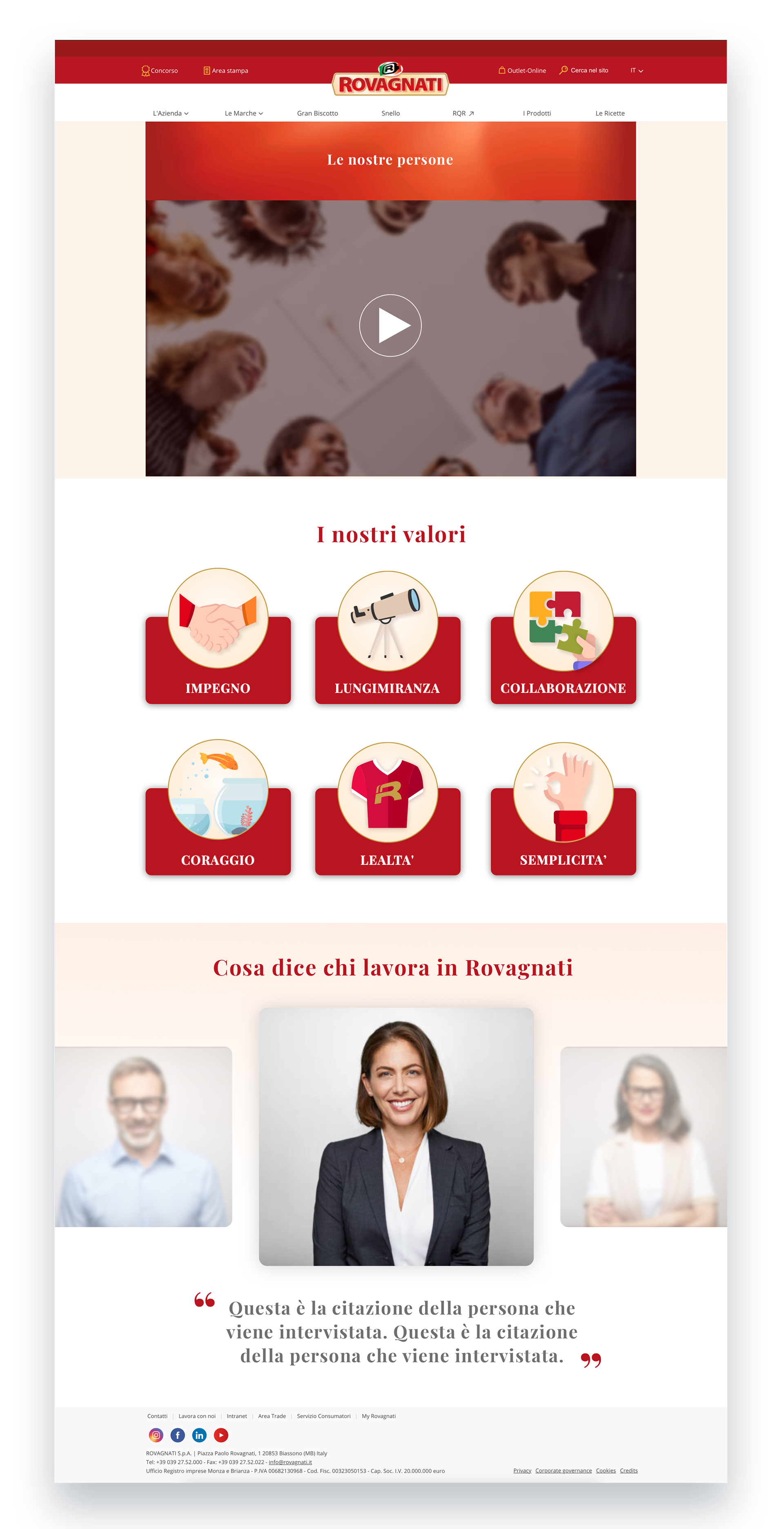Image resolution: width=784 pixels, height=1529 pixels.
Task: Go to I Prodotti
Action: [537, 114]
